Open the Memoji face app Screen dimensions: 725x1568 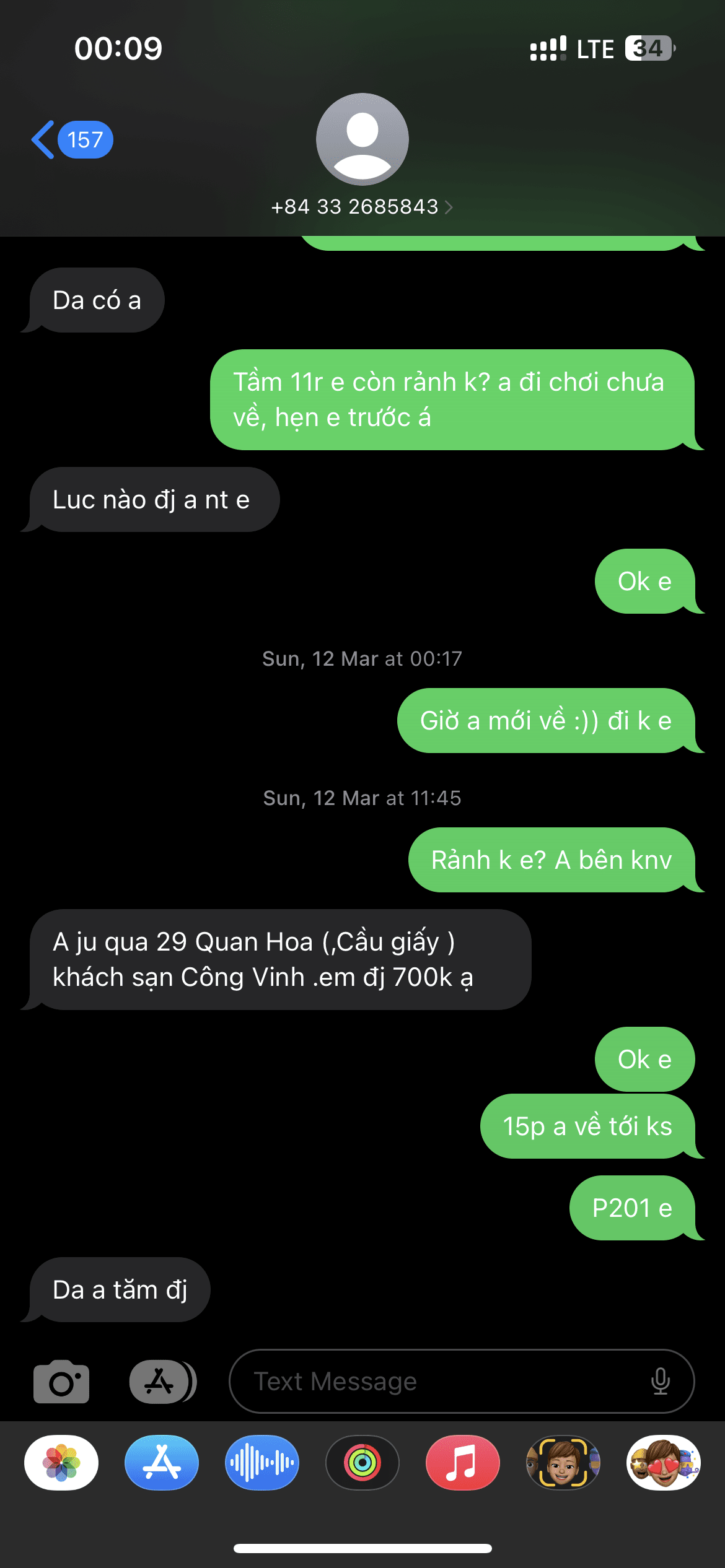point(563,1463)
